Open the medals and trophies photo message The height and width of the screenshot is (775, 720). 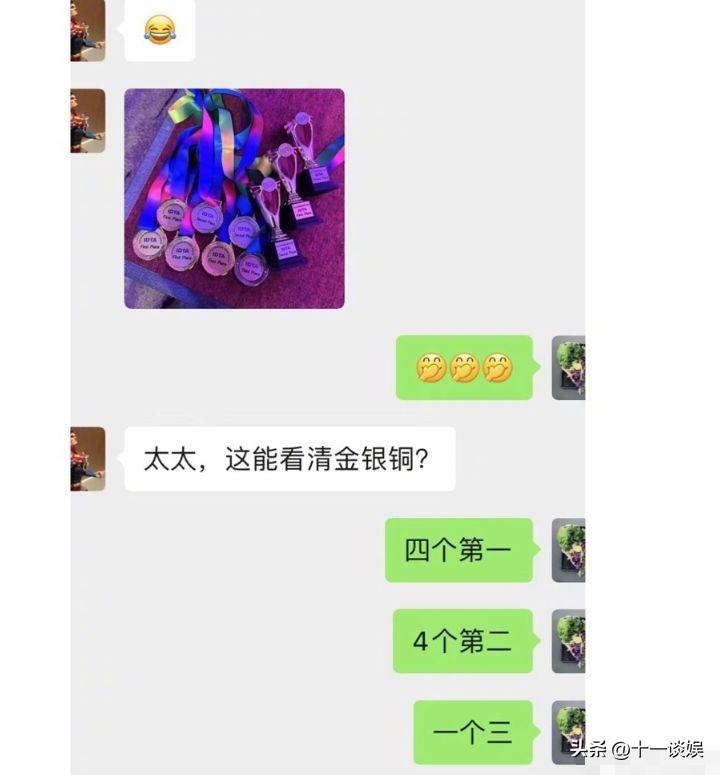click(234, 198)
